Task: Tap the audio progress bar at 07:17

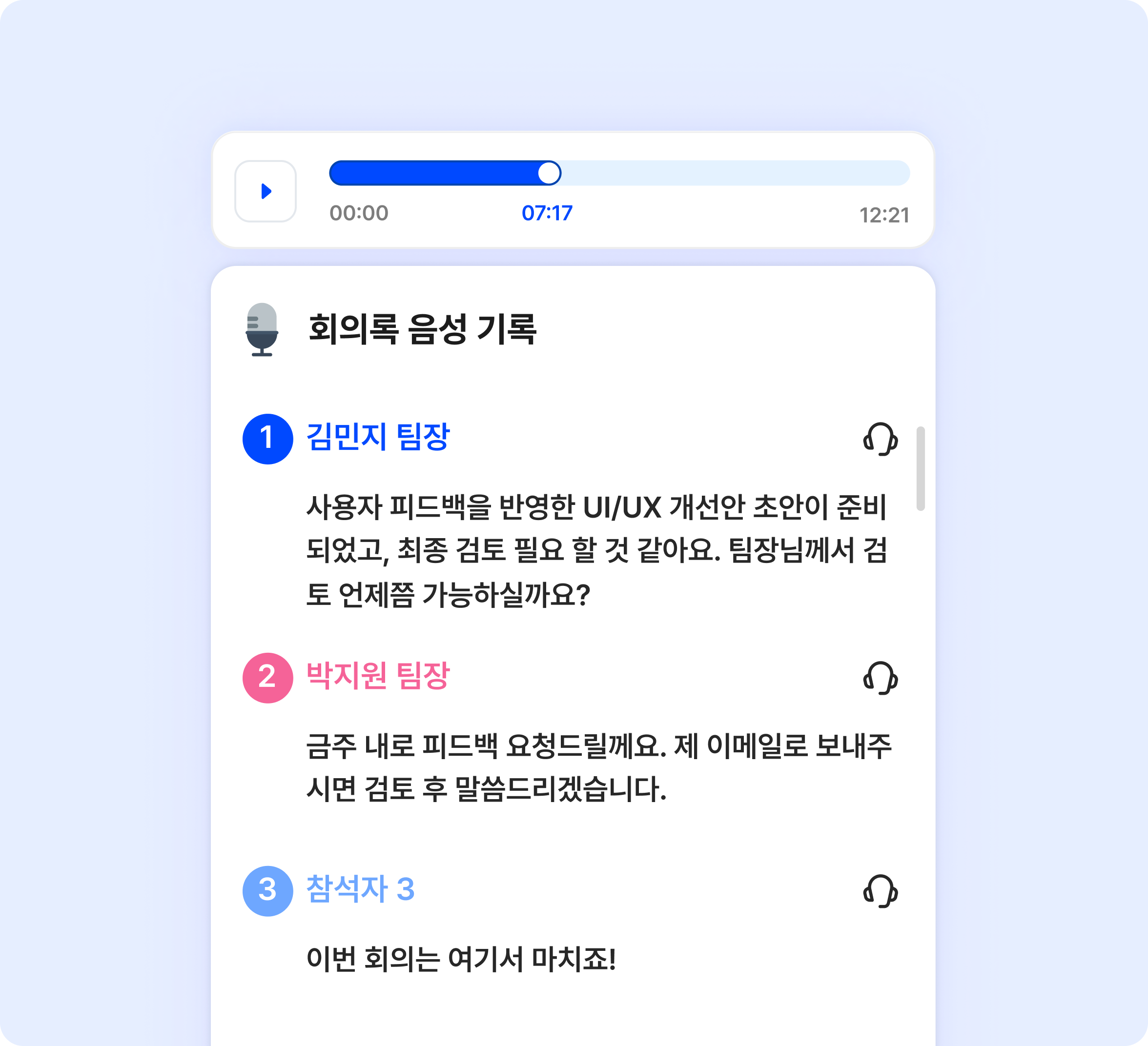Action: click(x=549, y=173)
